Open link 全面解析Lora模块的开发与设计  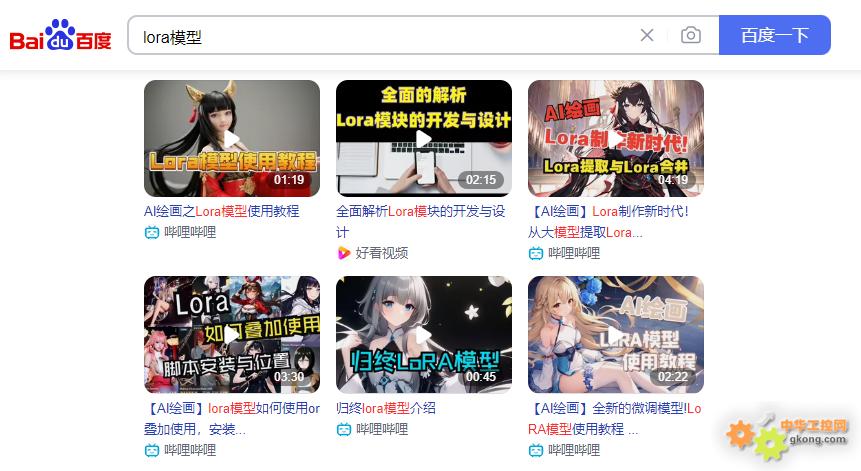click(420, 211)
